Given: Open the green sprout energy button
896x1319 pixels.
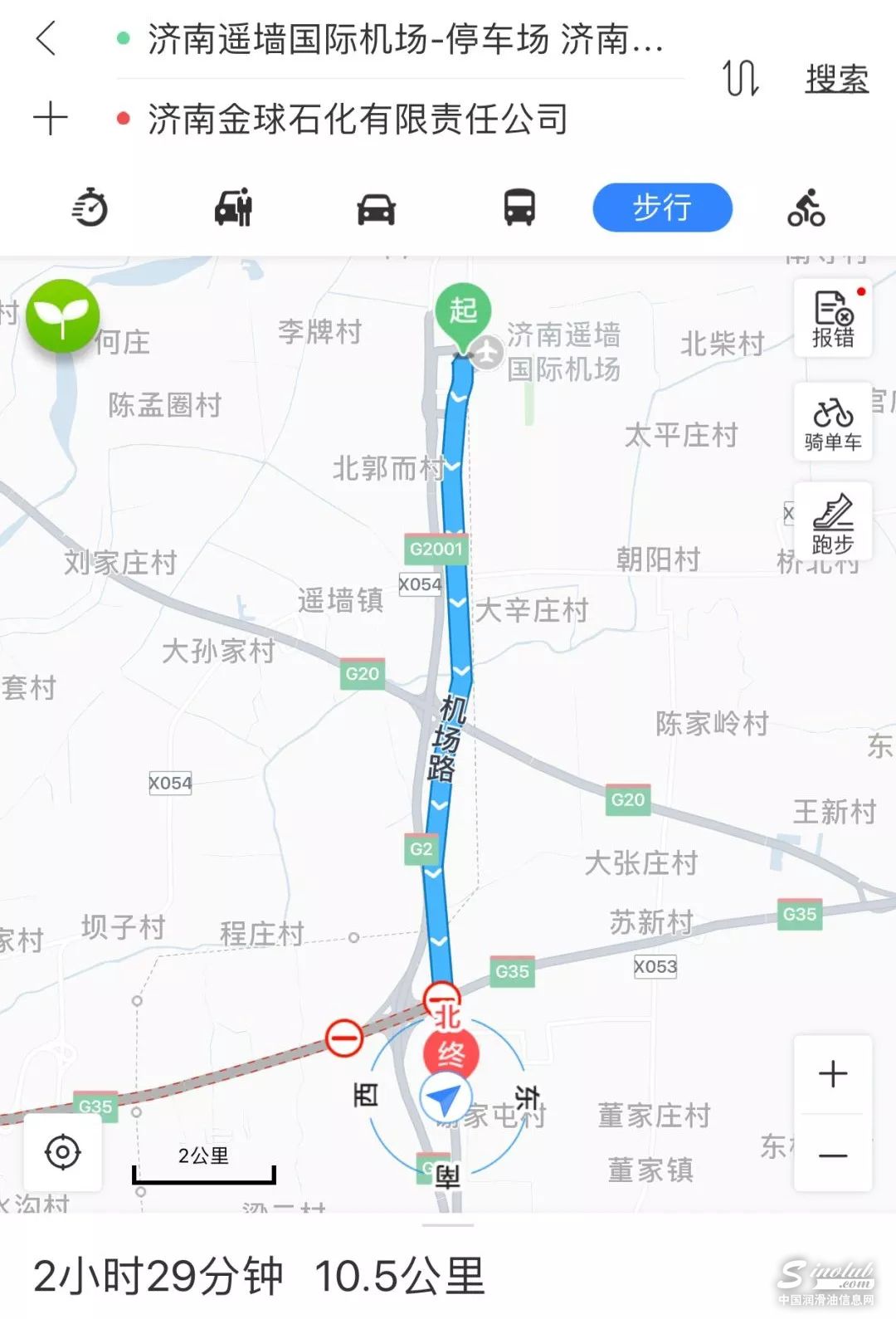Looking at the screenshot, I should click(x=63, y=316).
